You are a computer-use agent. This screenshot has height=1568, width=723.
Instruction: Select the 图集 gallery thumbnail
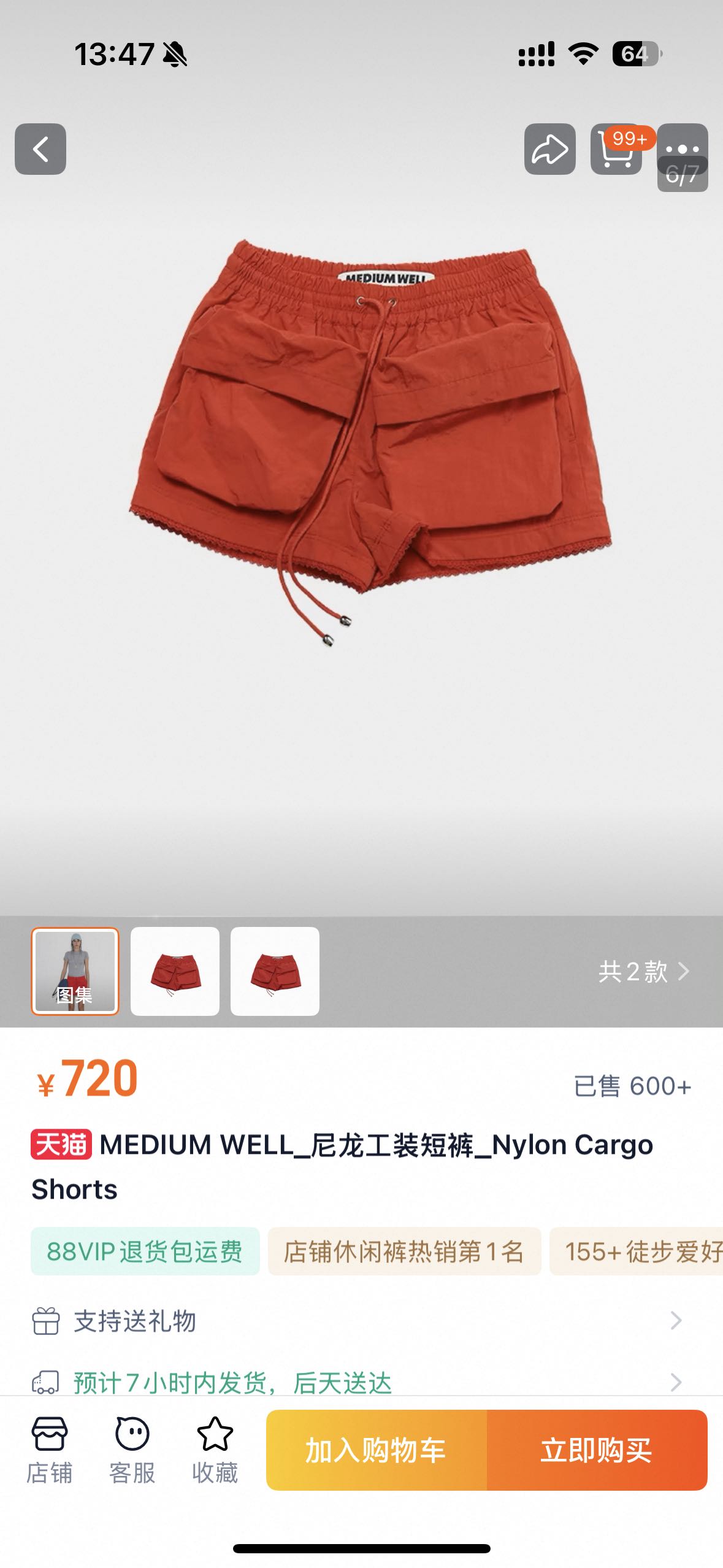[75, 971]
